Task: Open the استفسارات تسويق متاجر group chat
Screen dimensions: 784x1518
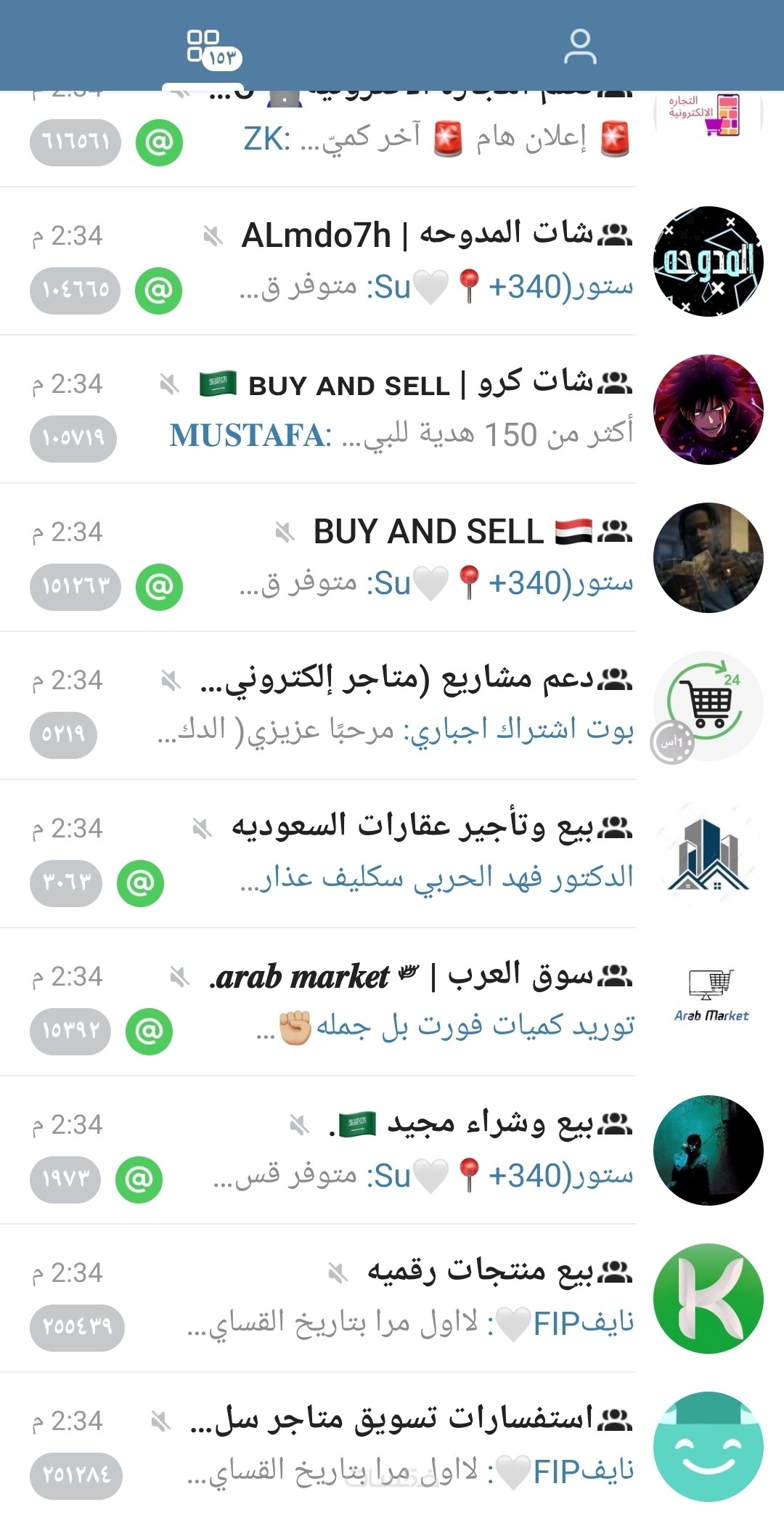Action: (392, 1445)
